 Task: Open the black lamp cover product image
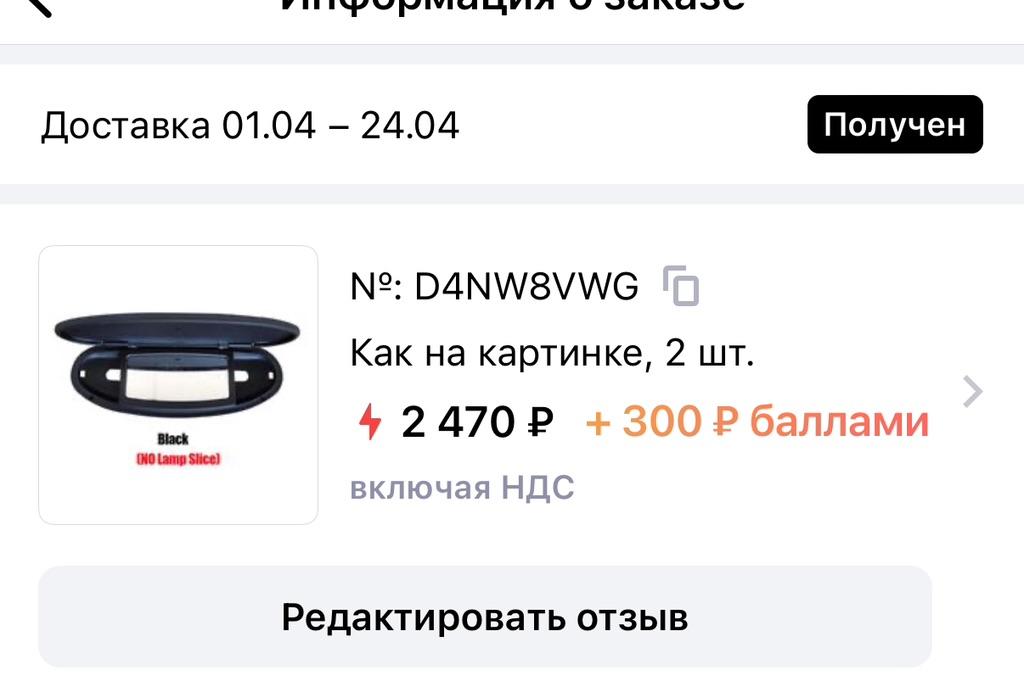(x=178, y=385)
